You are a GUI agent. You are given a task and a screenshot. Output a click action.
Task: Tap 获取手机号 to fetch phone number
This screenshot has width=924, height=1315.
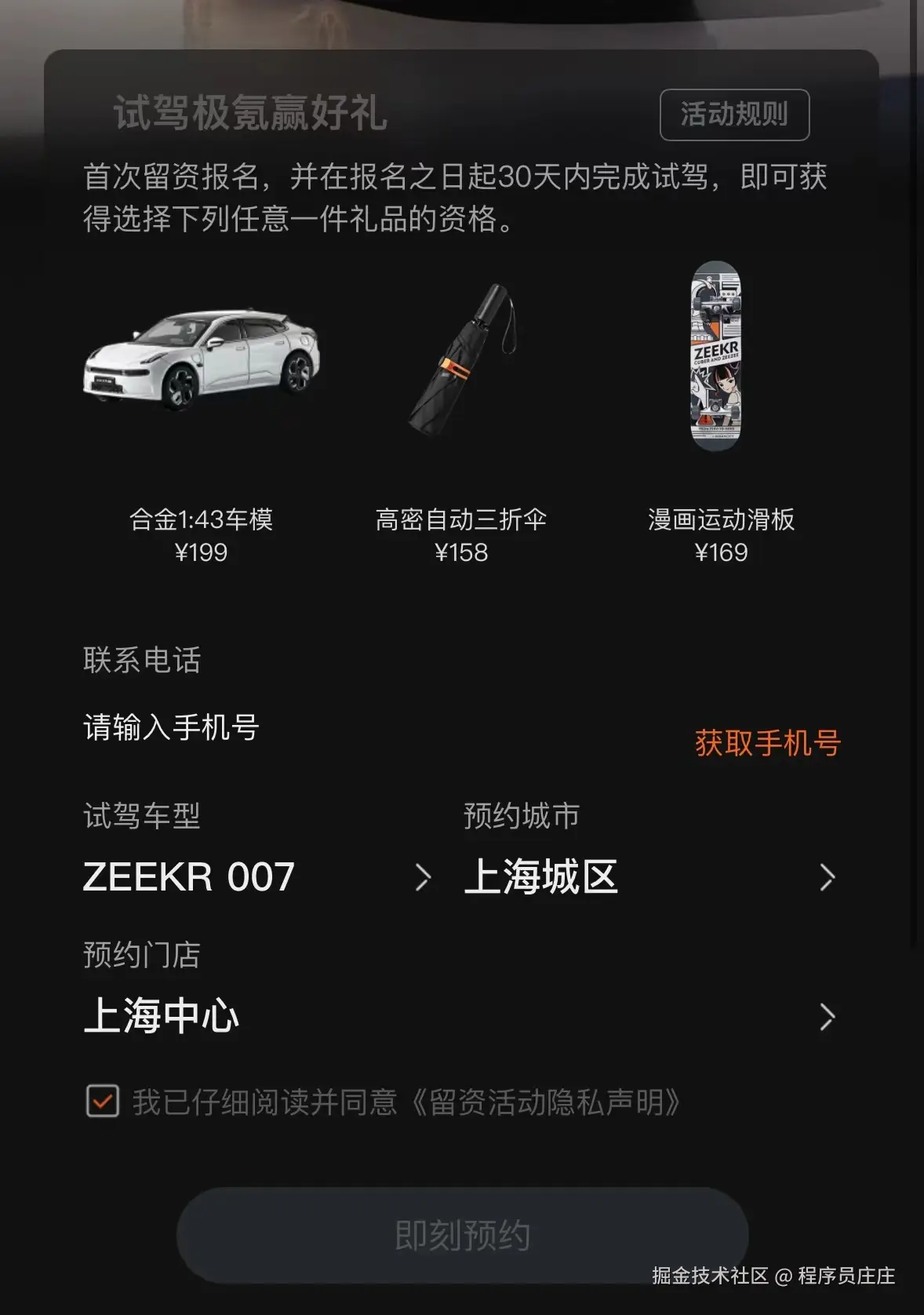click(x=767, y=743)
